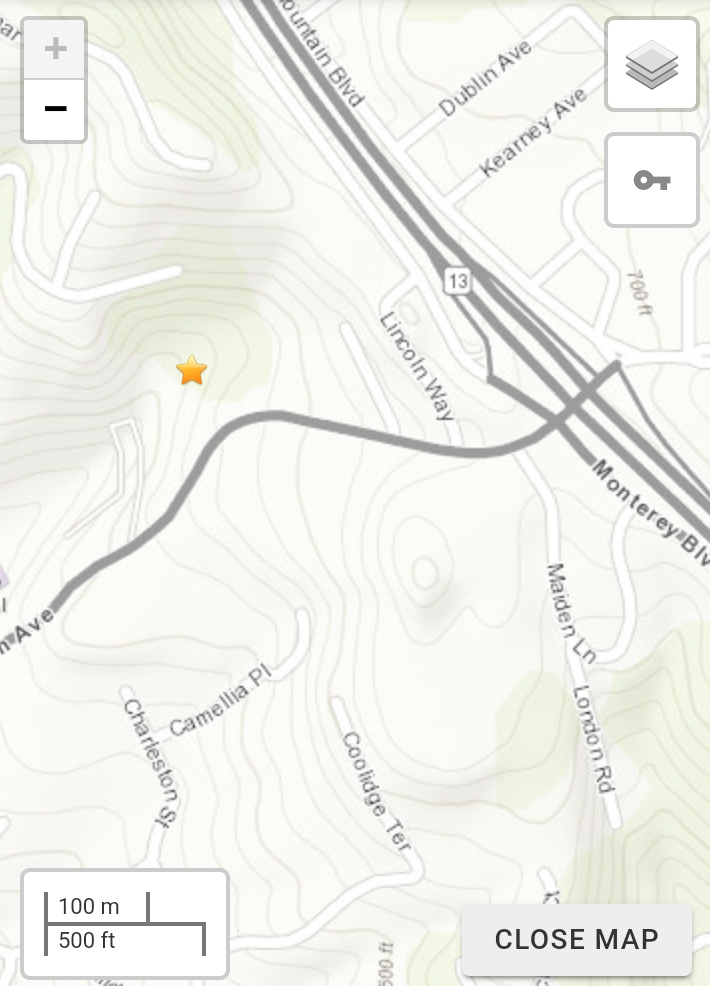Screen dimensions: 710x986
Task: Zoom in on the map
Action: [x=55, y=49]
